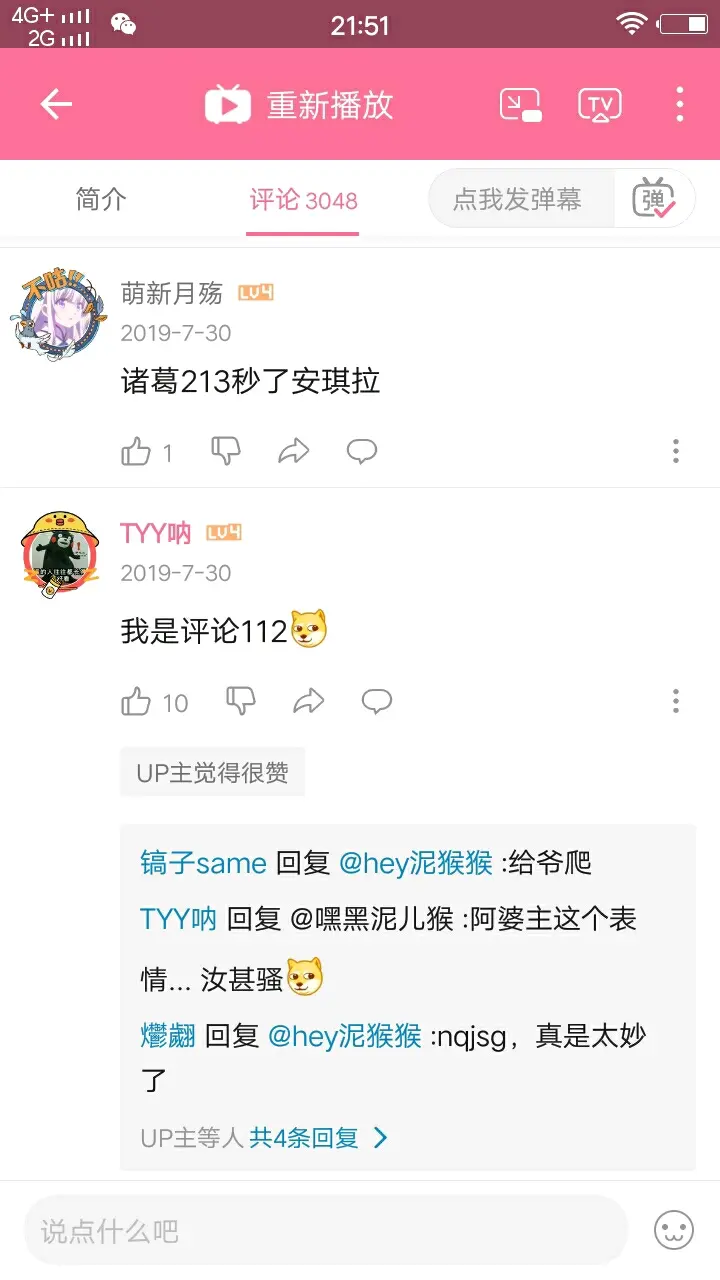Cast video to TV
The image size is (720, 1280).
pyautogui.click(x=600, y=105)
